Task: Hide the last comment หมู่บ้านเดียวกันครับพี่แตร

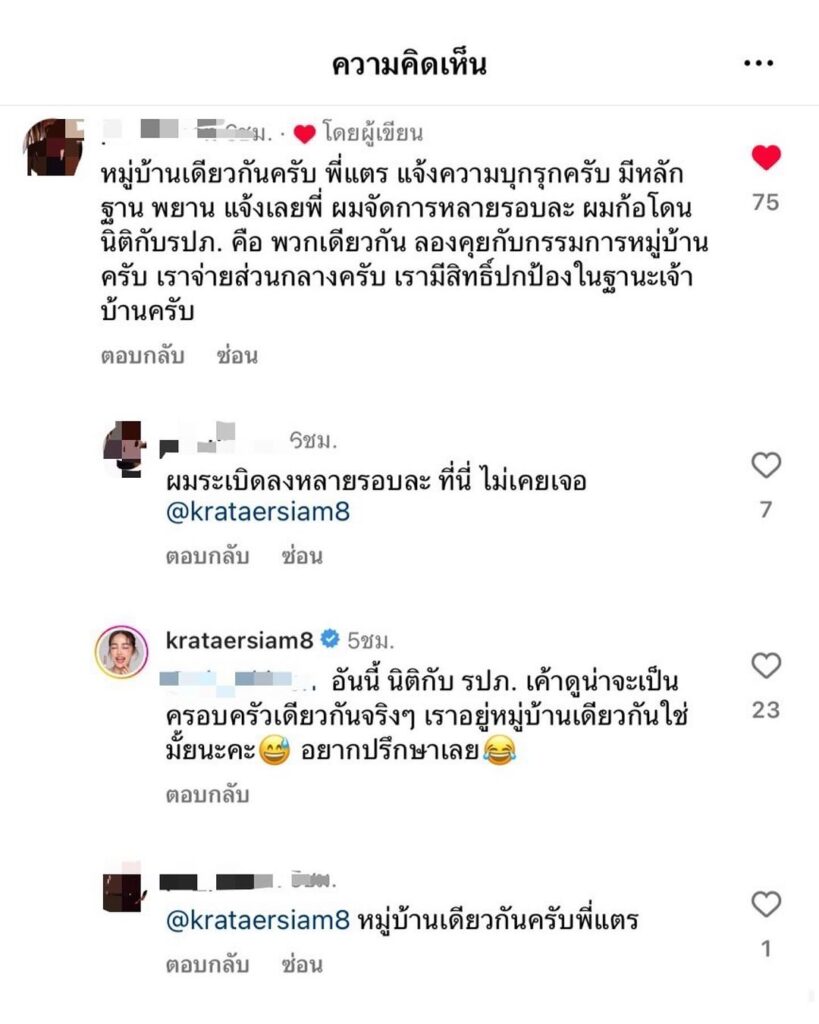Action: click(302, 966)
